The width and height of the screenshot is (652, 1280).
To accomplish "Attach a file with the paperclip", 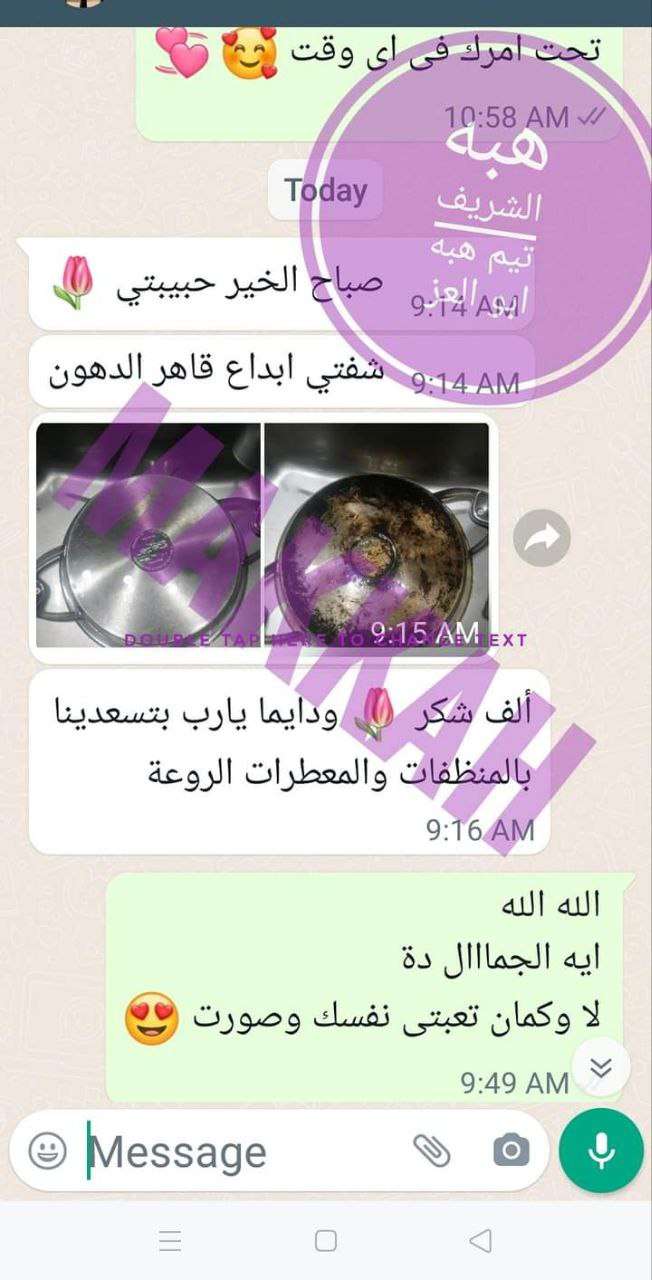I will (432, 1151).
